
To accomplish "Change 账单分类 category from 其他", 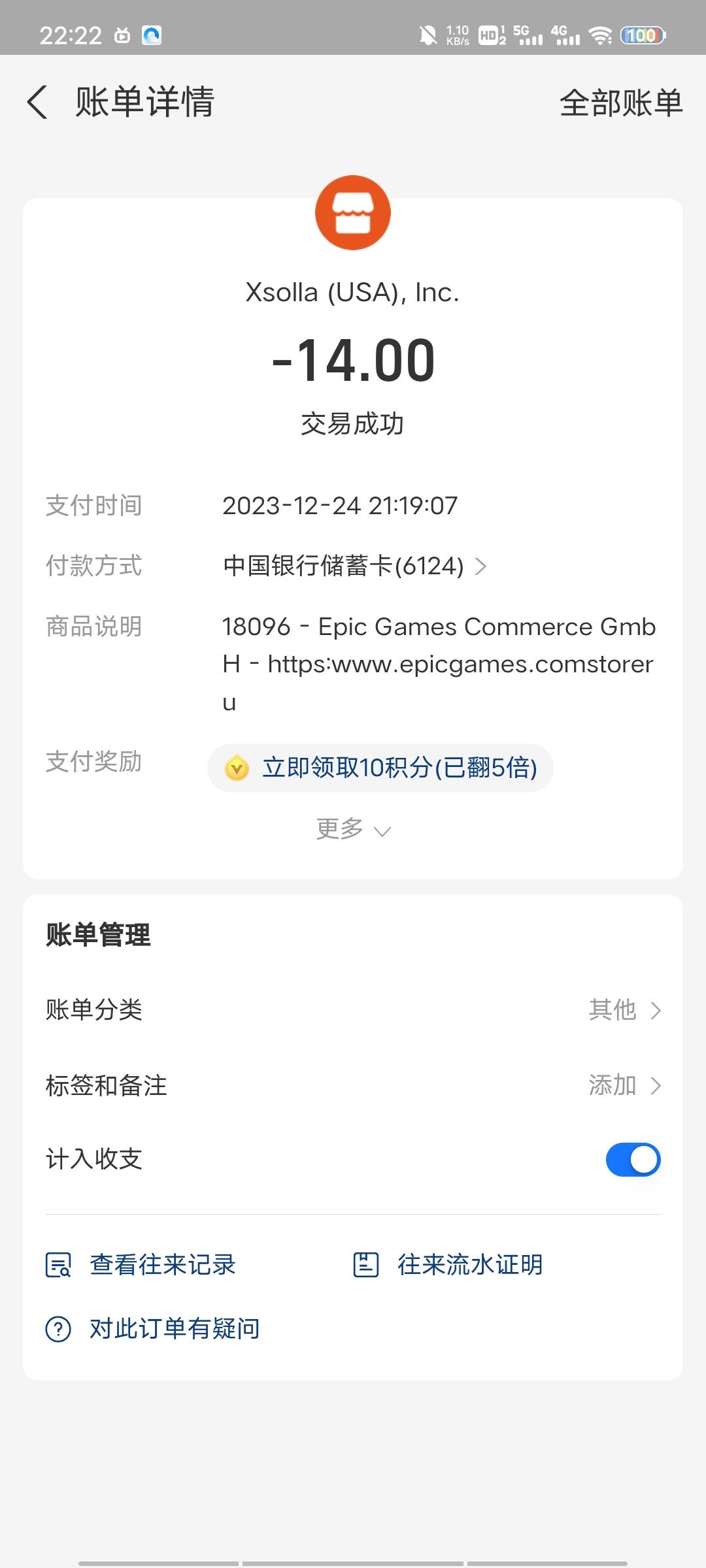I will point(624,1010).
